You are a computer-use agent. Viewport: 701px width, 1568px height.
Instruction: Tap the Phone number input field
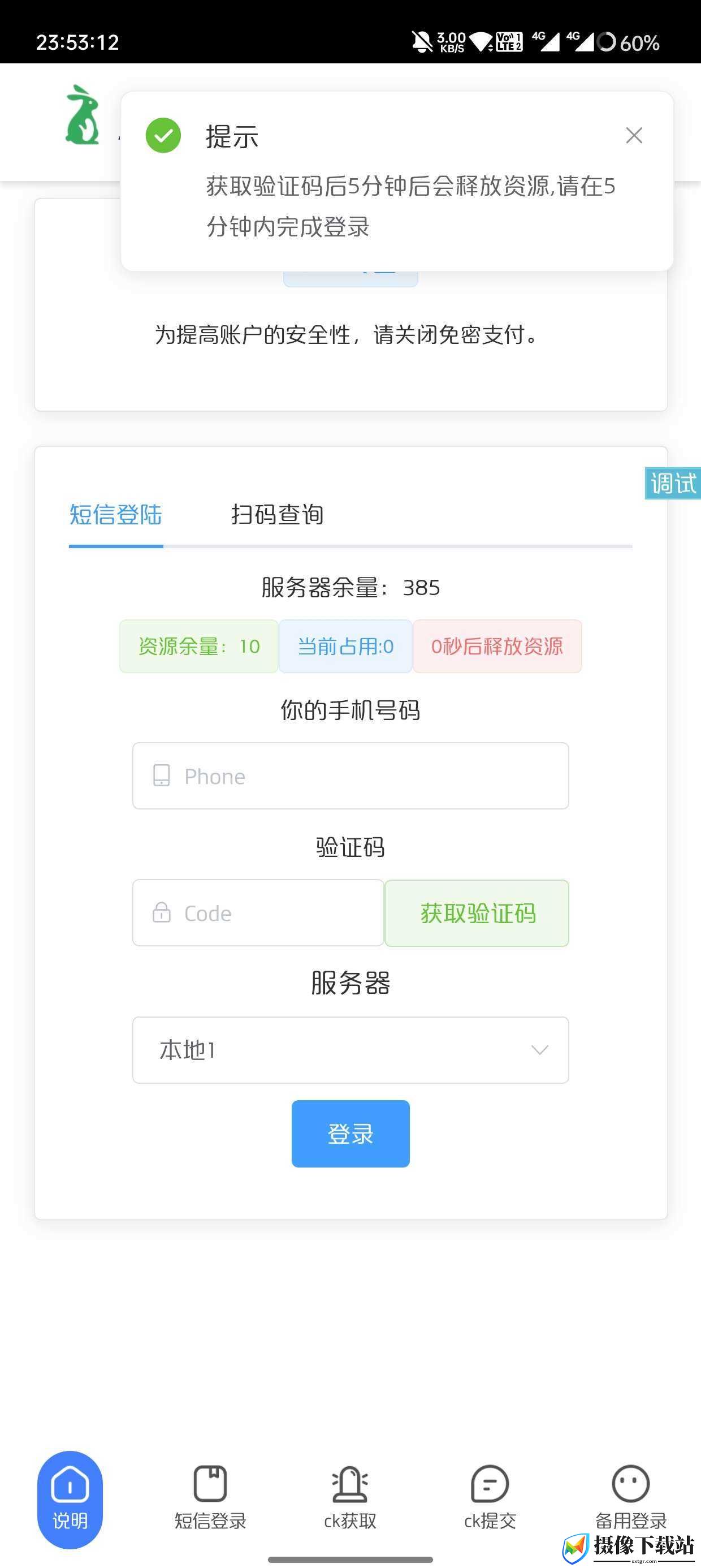[350, 776]
